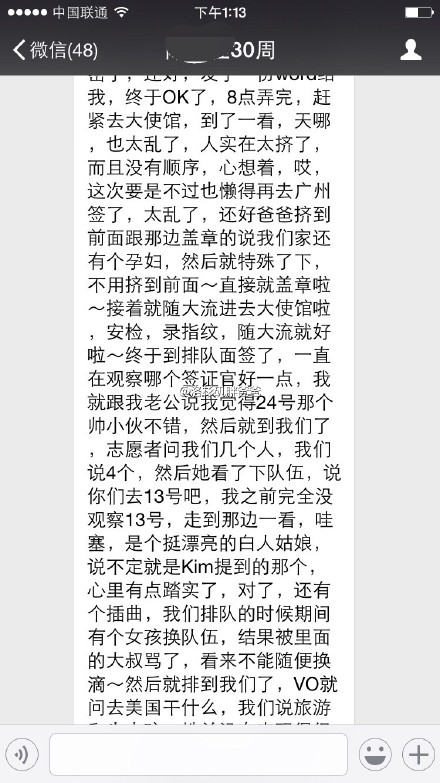This screenshot has height=783, width=440.
Task: Switch to voice message input
Action: tap(21, 754)
